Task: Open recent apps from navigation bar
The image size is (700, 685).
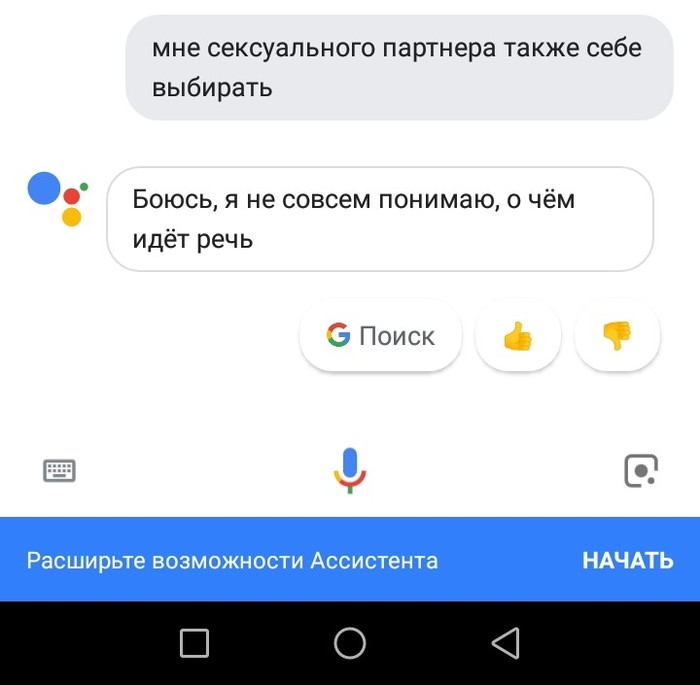Action: (x=194, y=643)
